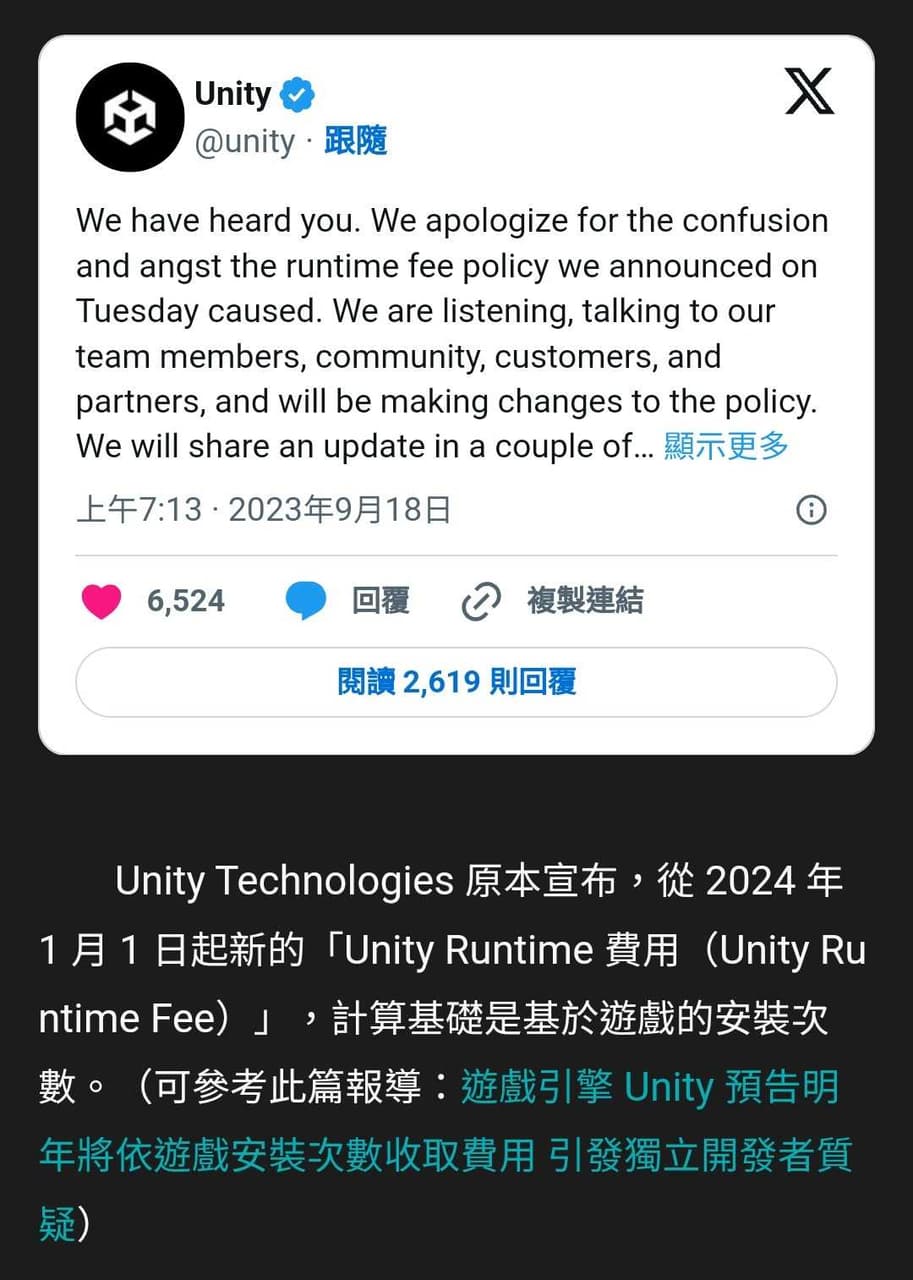Like the tweet using the heart icon
This screenshot has width=913, height=1280.
[x=101, y=601]
